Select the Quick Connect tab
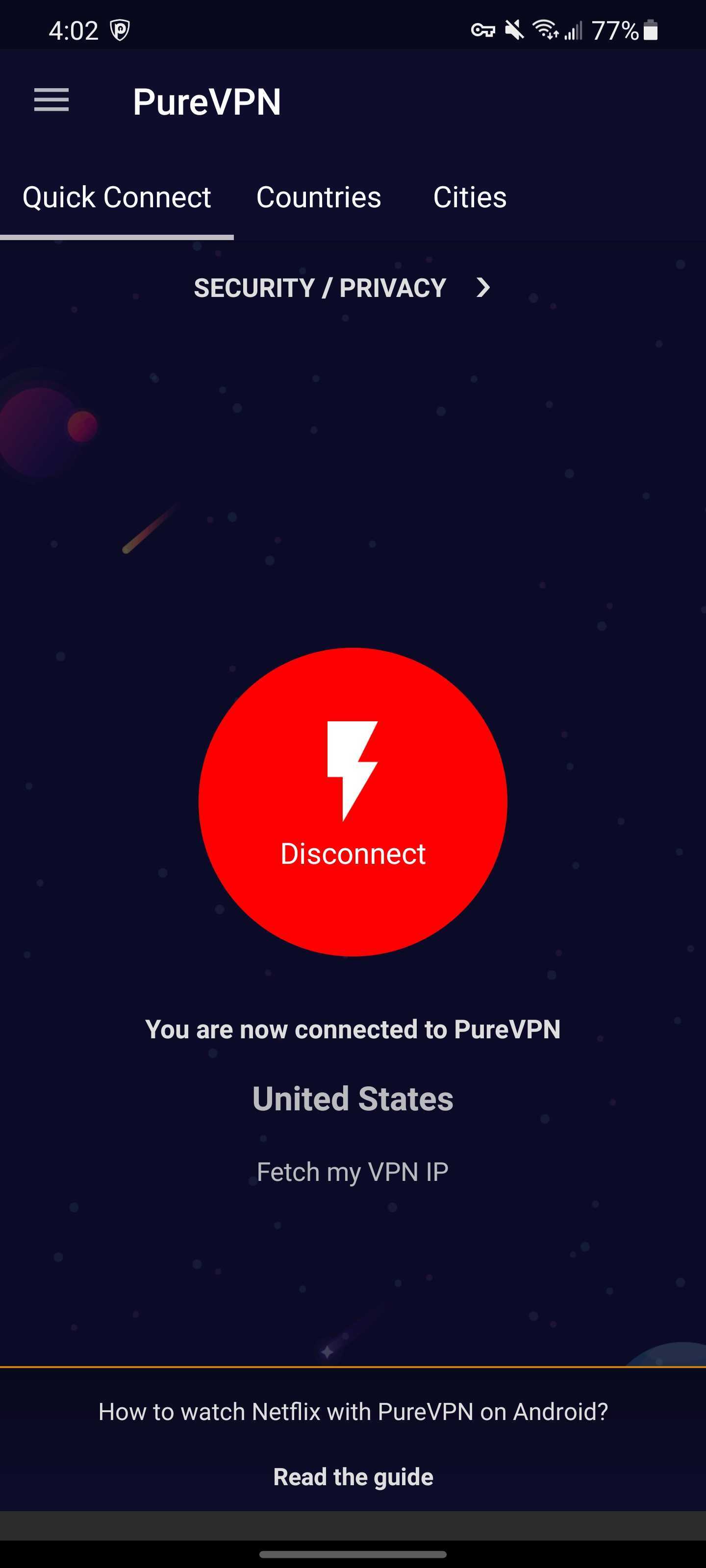This screenshot has width=706, height=1568. pyautogui.click(x=116, y=197)
